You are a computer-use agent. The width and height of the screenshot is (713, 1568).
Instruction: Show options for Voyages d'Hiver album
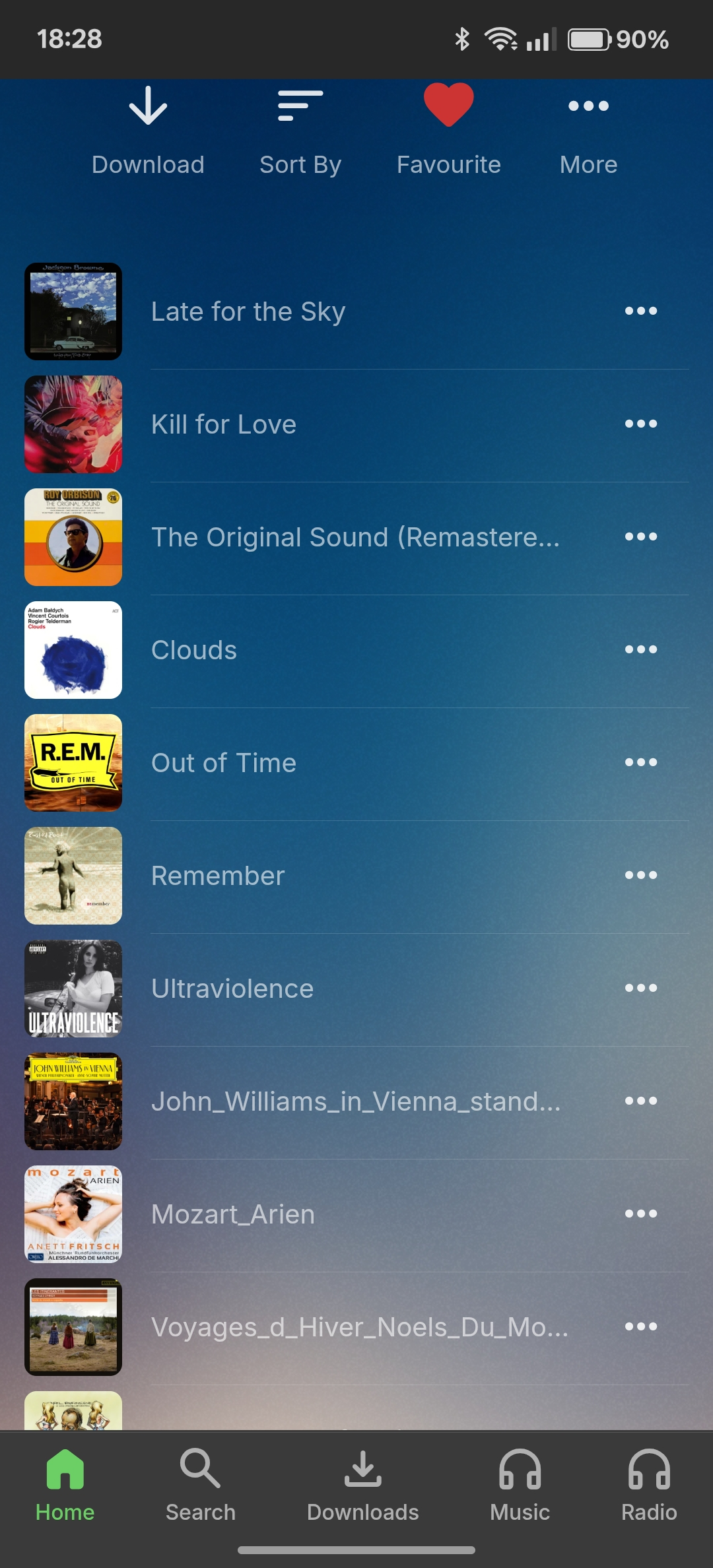pos(641,1326)
